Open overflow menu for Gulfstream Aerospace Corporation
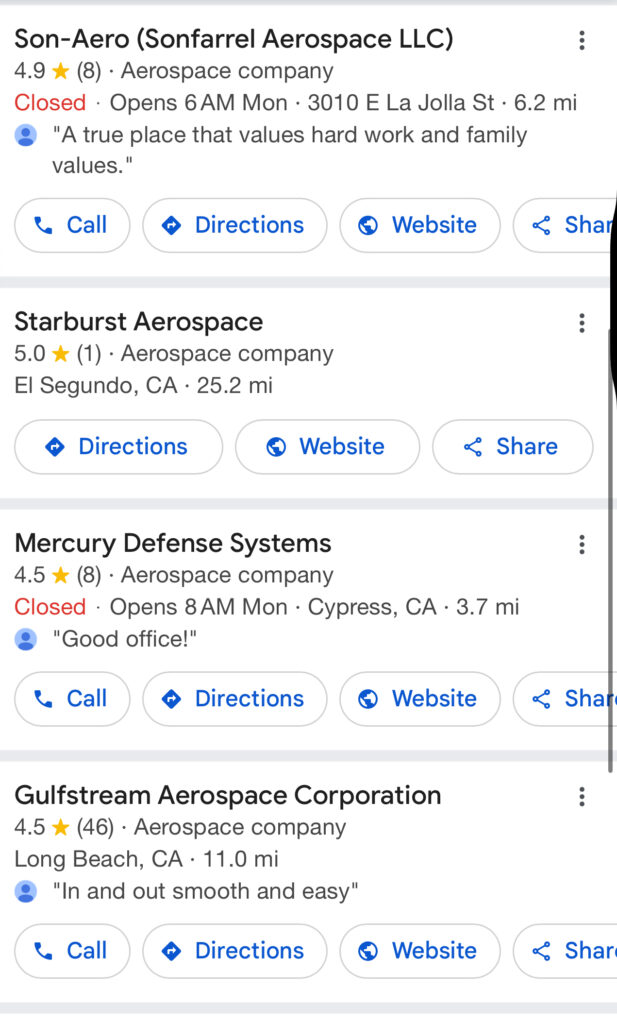Viewport: 617px width, 1024px height. click(x=581, y=797)
